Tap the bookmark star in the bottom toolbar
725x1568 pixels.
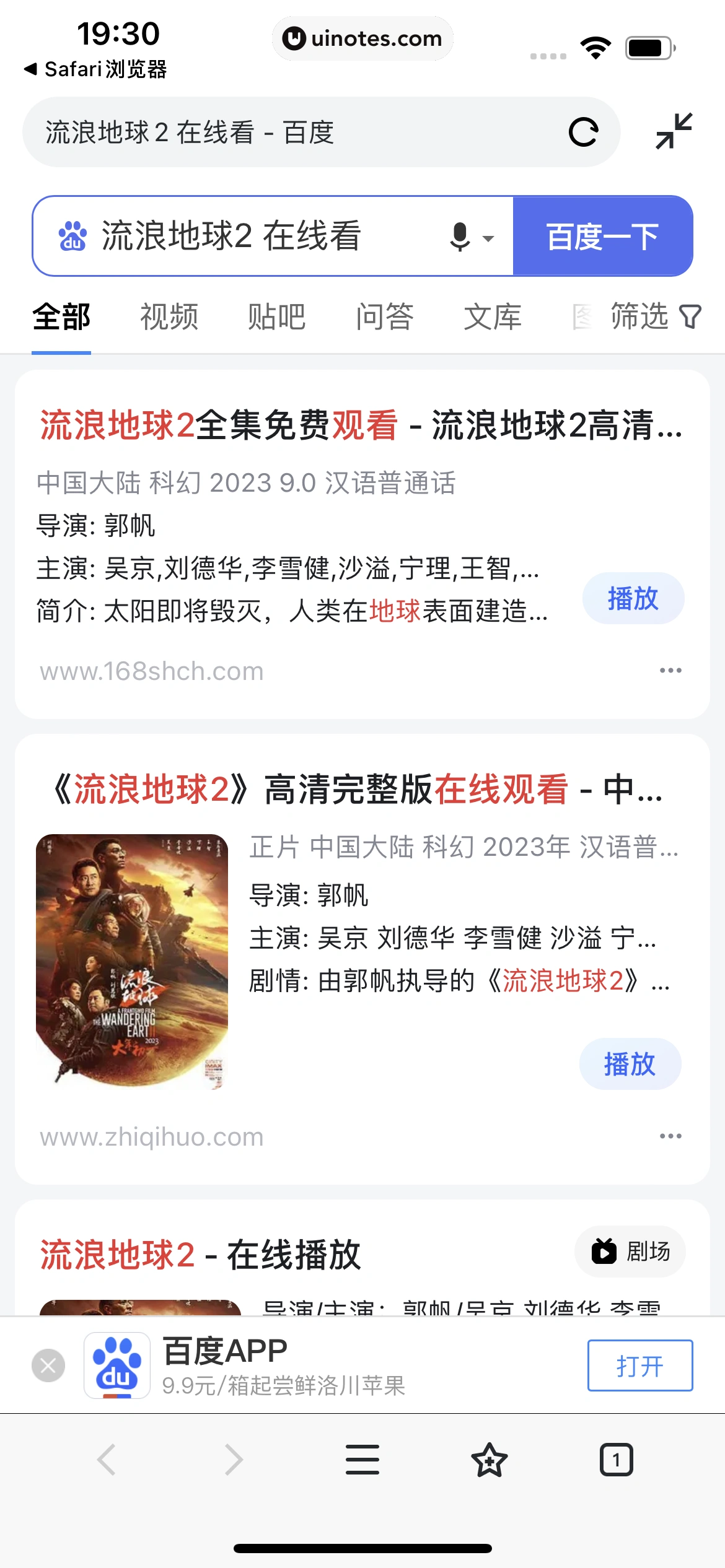tap(489, 1460)
